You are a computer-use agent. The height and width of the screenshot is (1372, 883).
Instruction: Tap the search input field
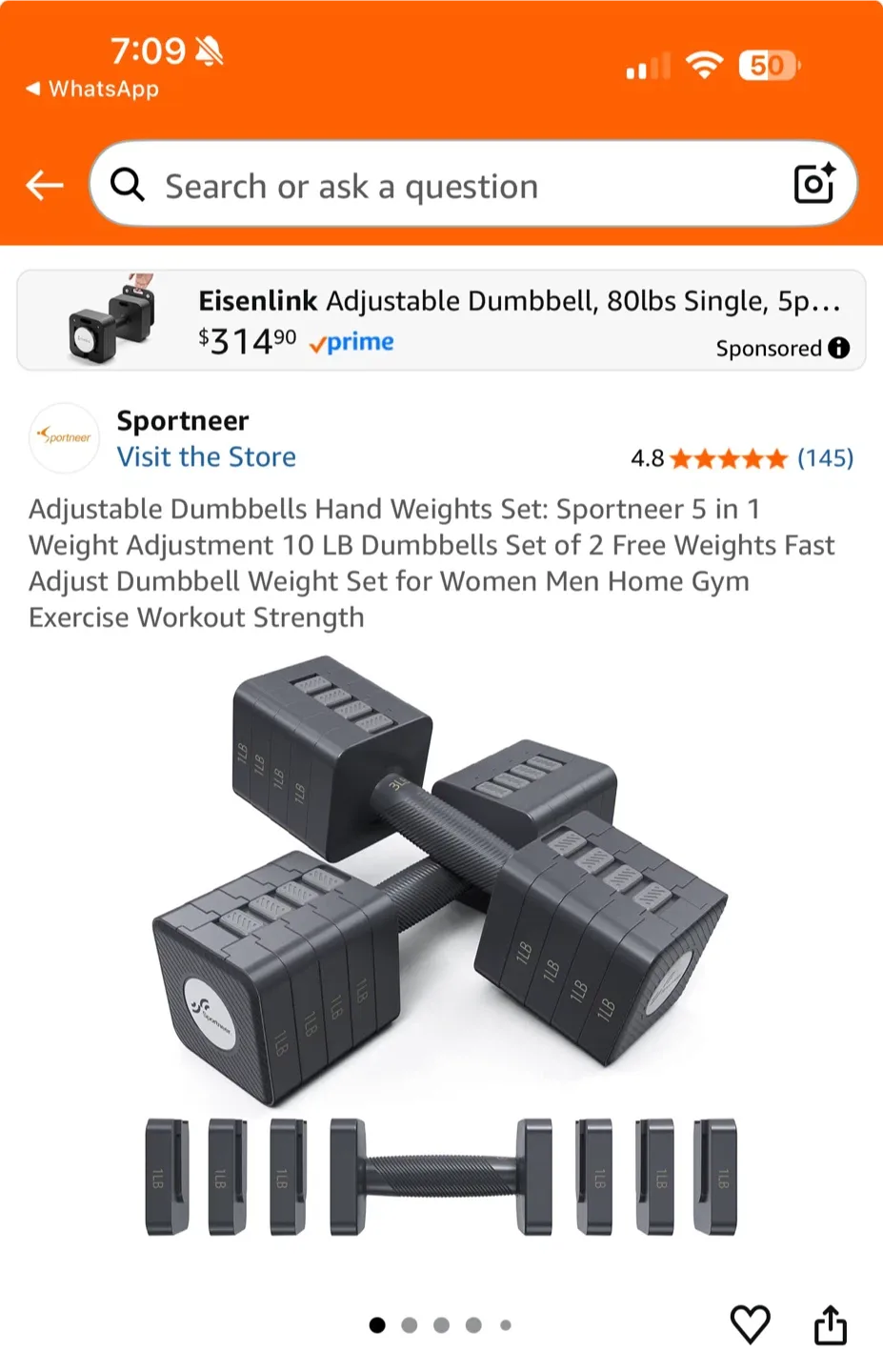(429, 185)
